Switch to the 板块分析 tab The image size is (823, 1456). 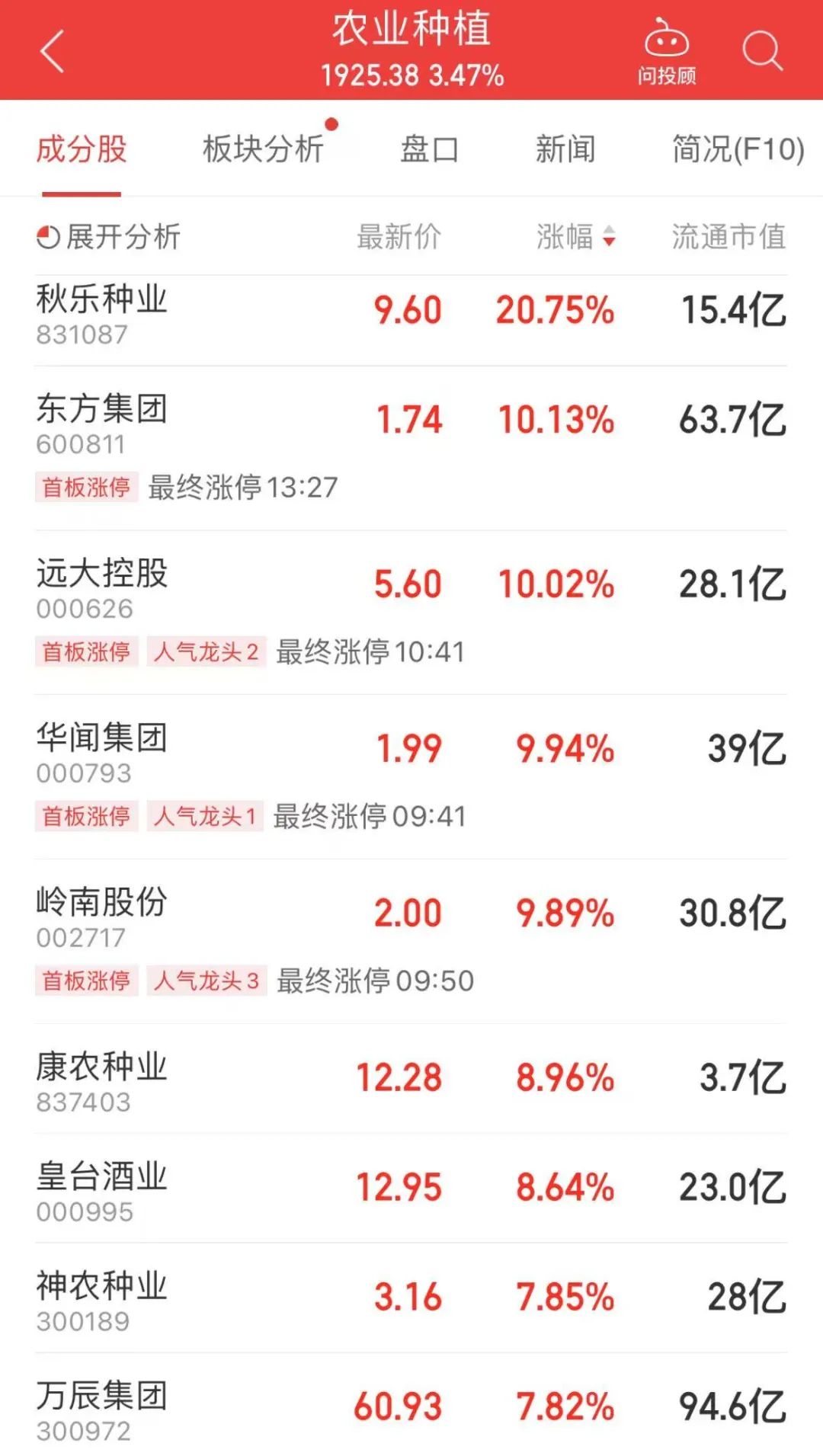click(263, 149)
